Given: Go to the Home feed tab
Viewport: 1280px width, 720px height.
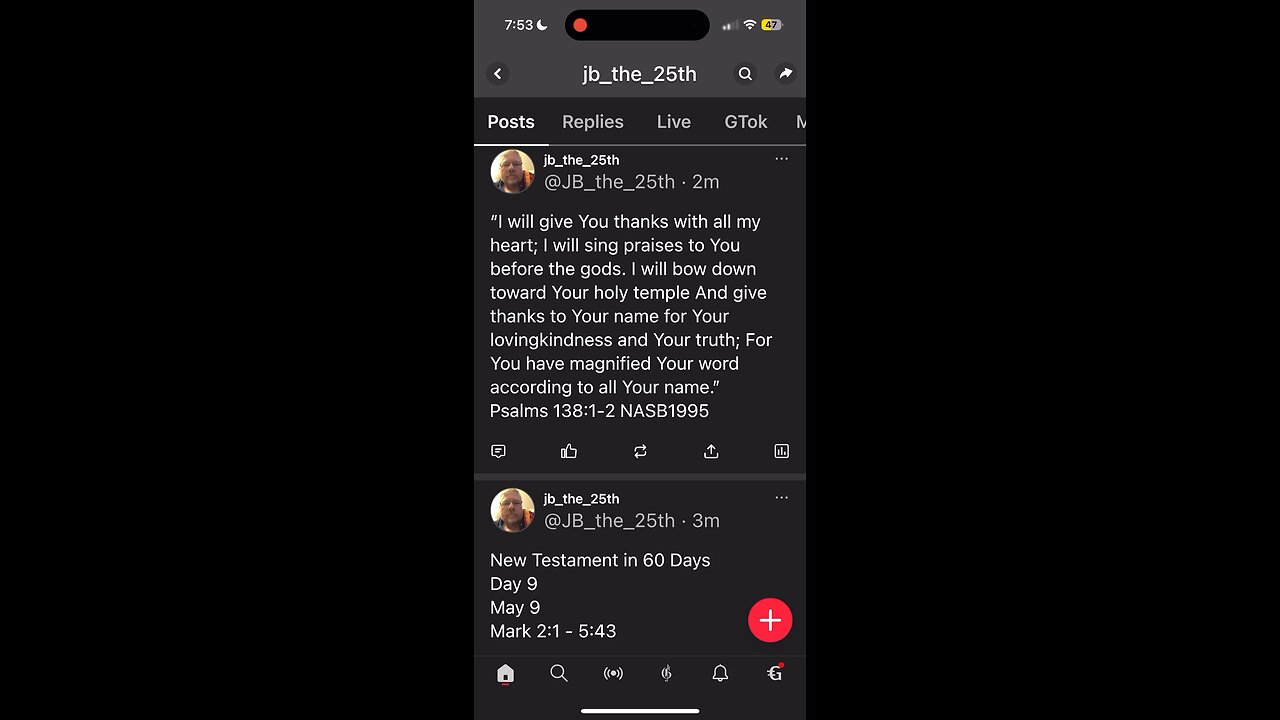Looking at the screenshot, I should pos(505,674).
